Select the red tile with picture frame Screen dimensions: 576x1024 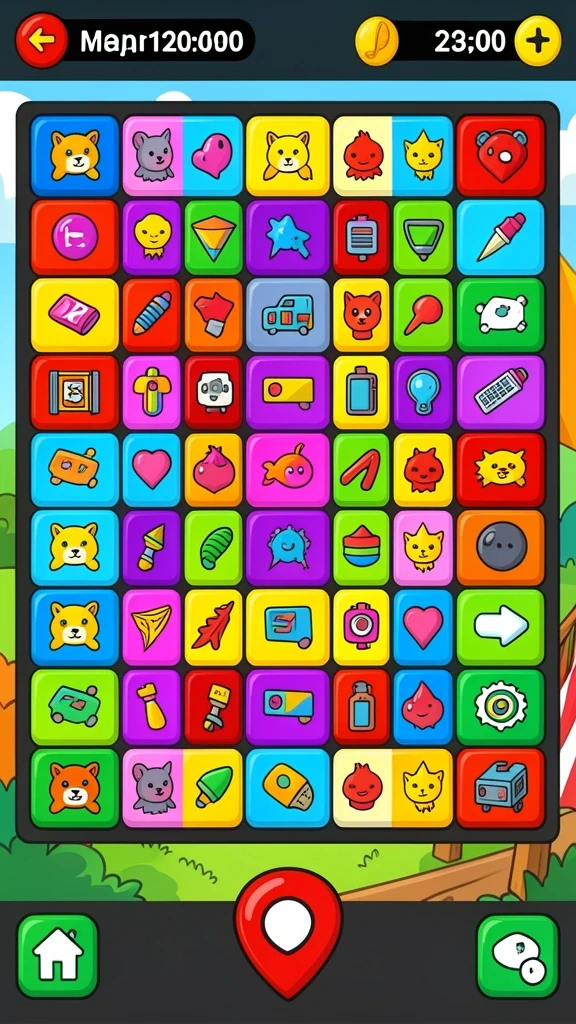[74, 392]
